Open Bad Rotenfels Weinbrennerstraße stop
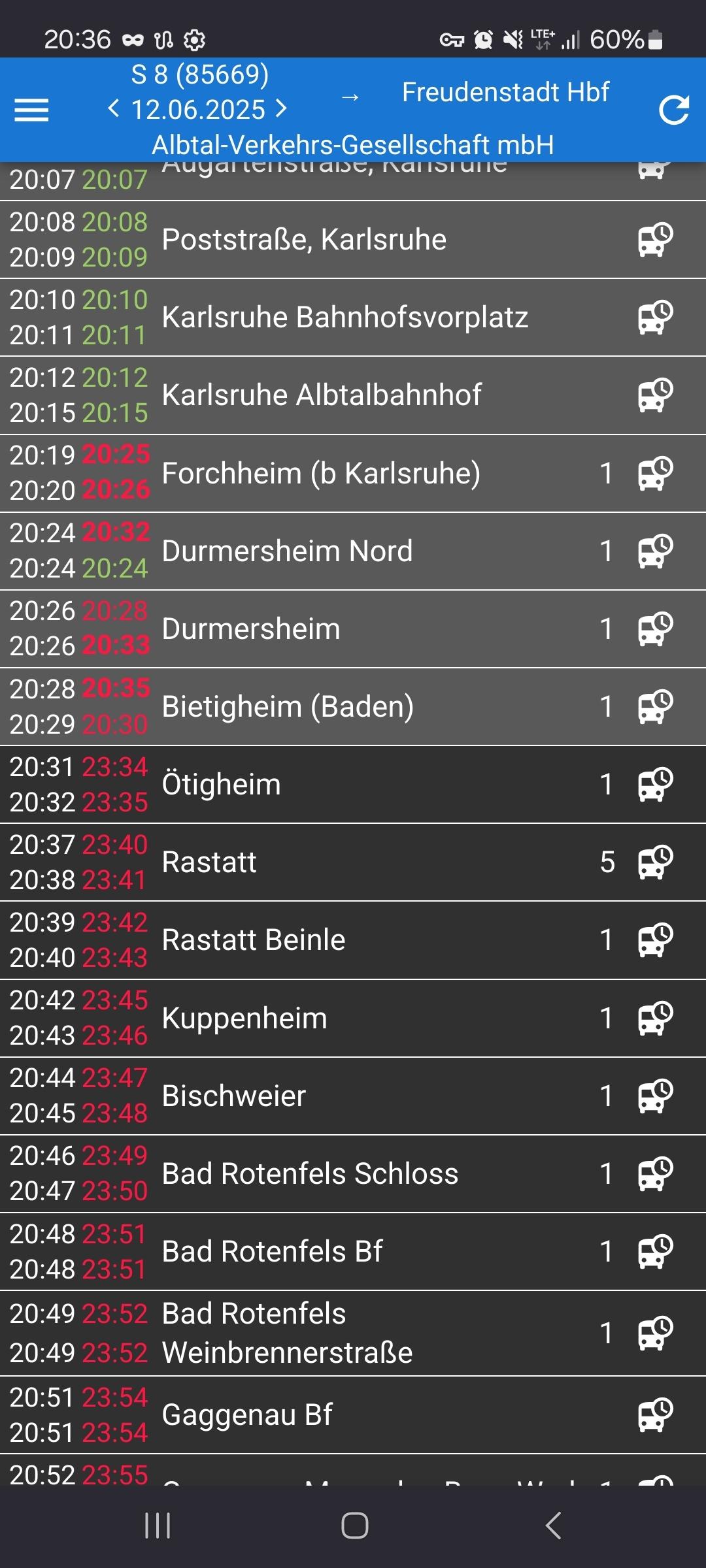 point(353,1333)
